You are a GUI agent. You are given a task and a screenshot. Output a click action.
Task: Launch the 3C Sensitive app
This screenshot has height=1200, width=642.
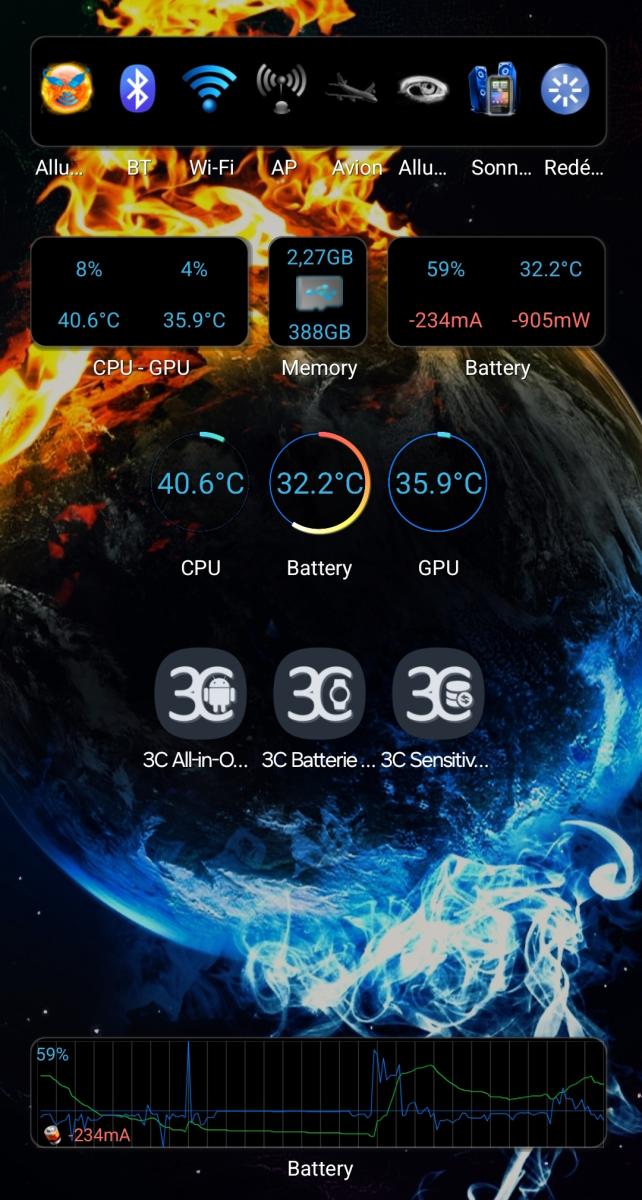click(x=438, y=695)
